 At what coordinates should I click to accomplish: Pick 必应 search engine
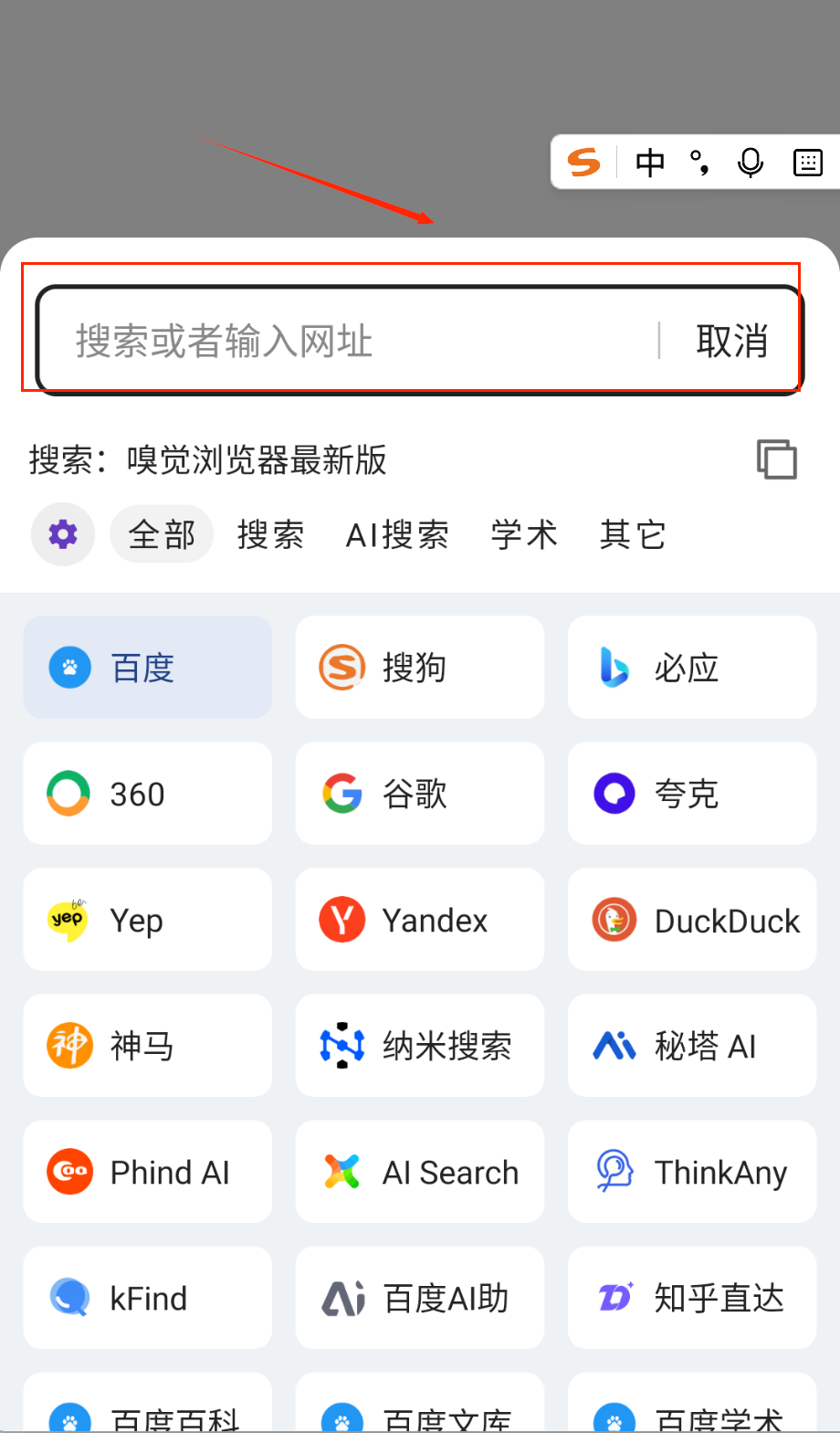(692, 668)
